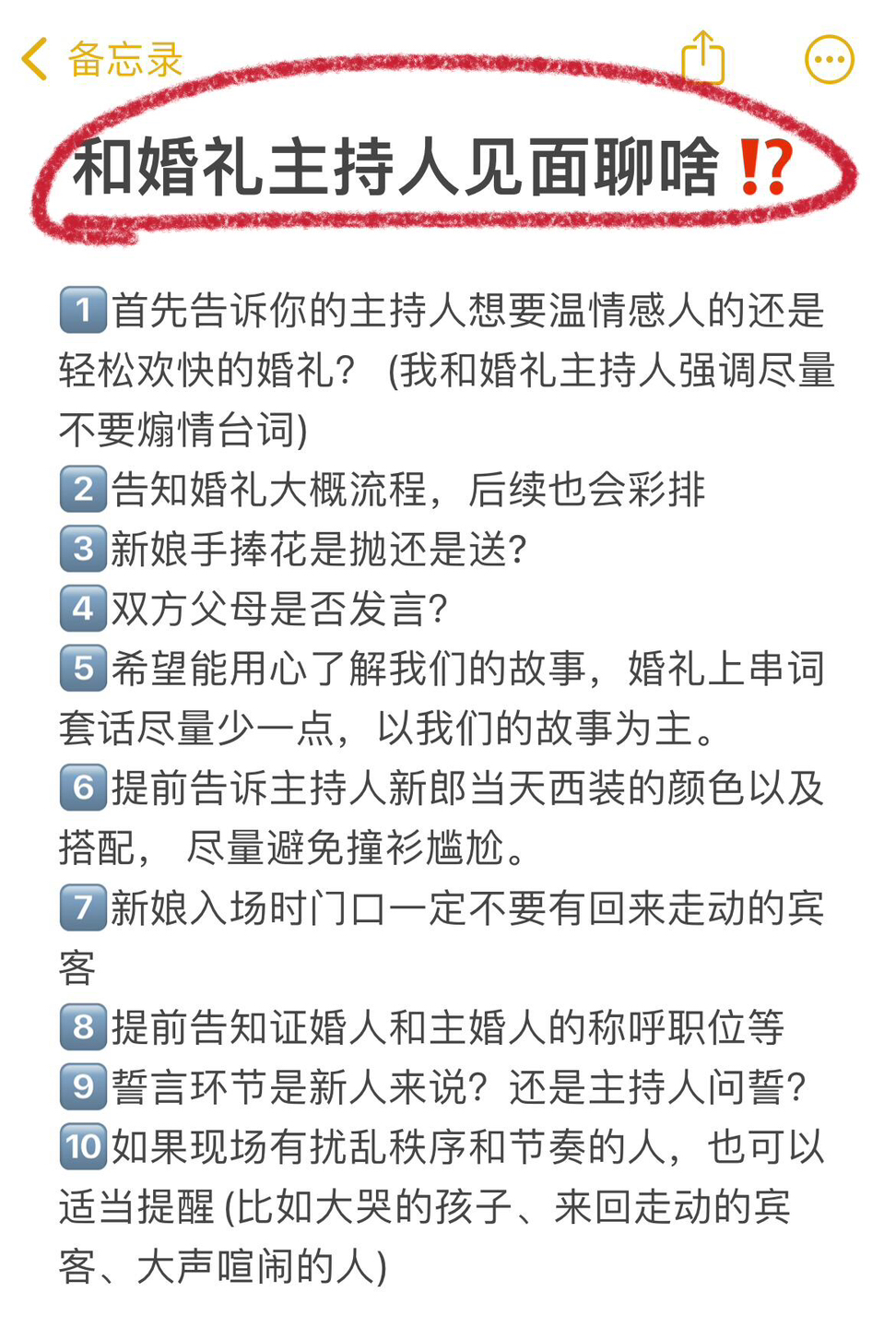Go back to the 备忘录 notes list
This screenshot has height=1328, width=896.
point(101,59)
